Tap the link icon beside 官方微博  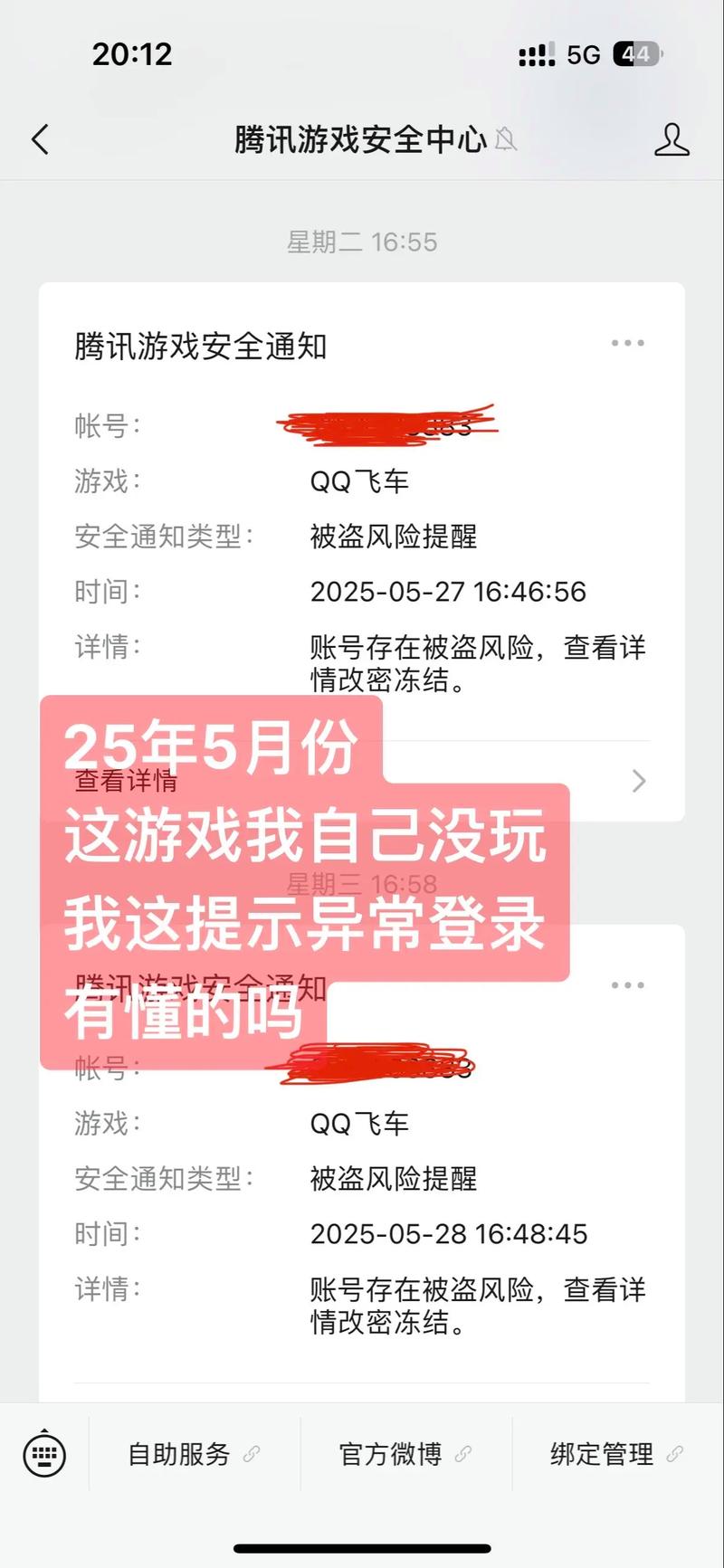click(x=464, y=1454)
